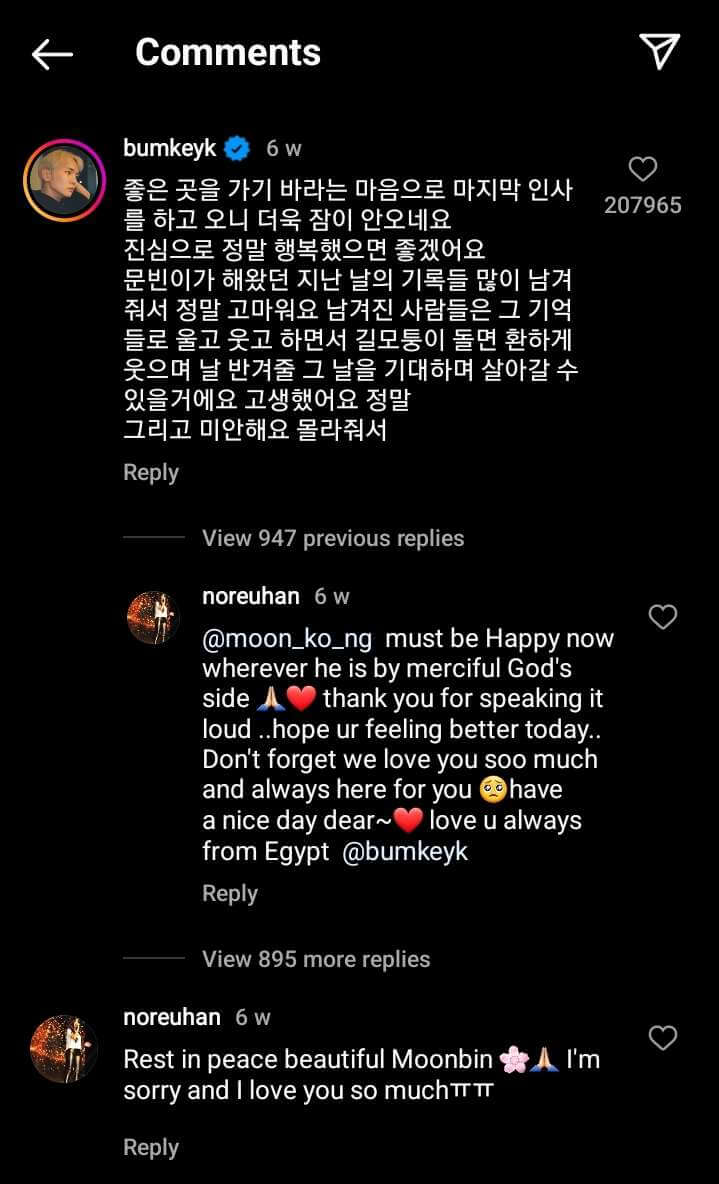Go back from the Comments screen

coord(52,54)
